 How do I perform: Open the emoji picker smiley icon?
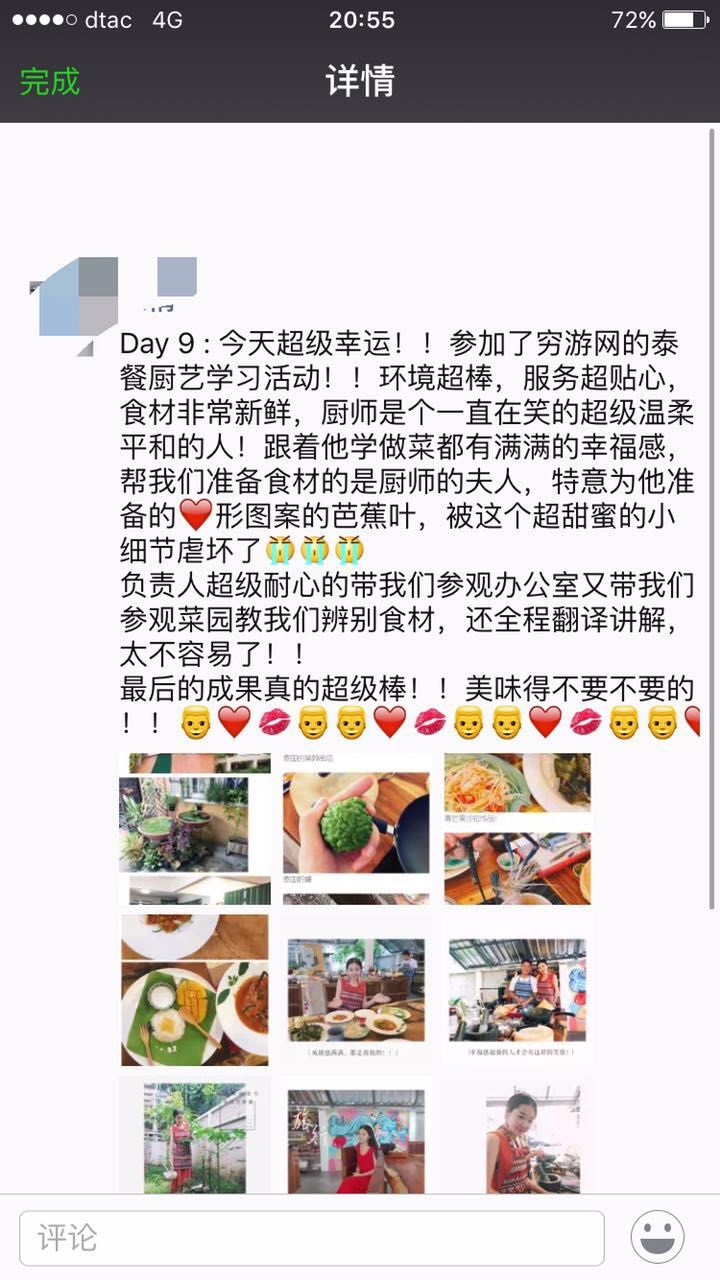click(x=657, y=1238)
